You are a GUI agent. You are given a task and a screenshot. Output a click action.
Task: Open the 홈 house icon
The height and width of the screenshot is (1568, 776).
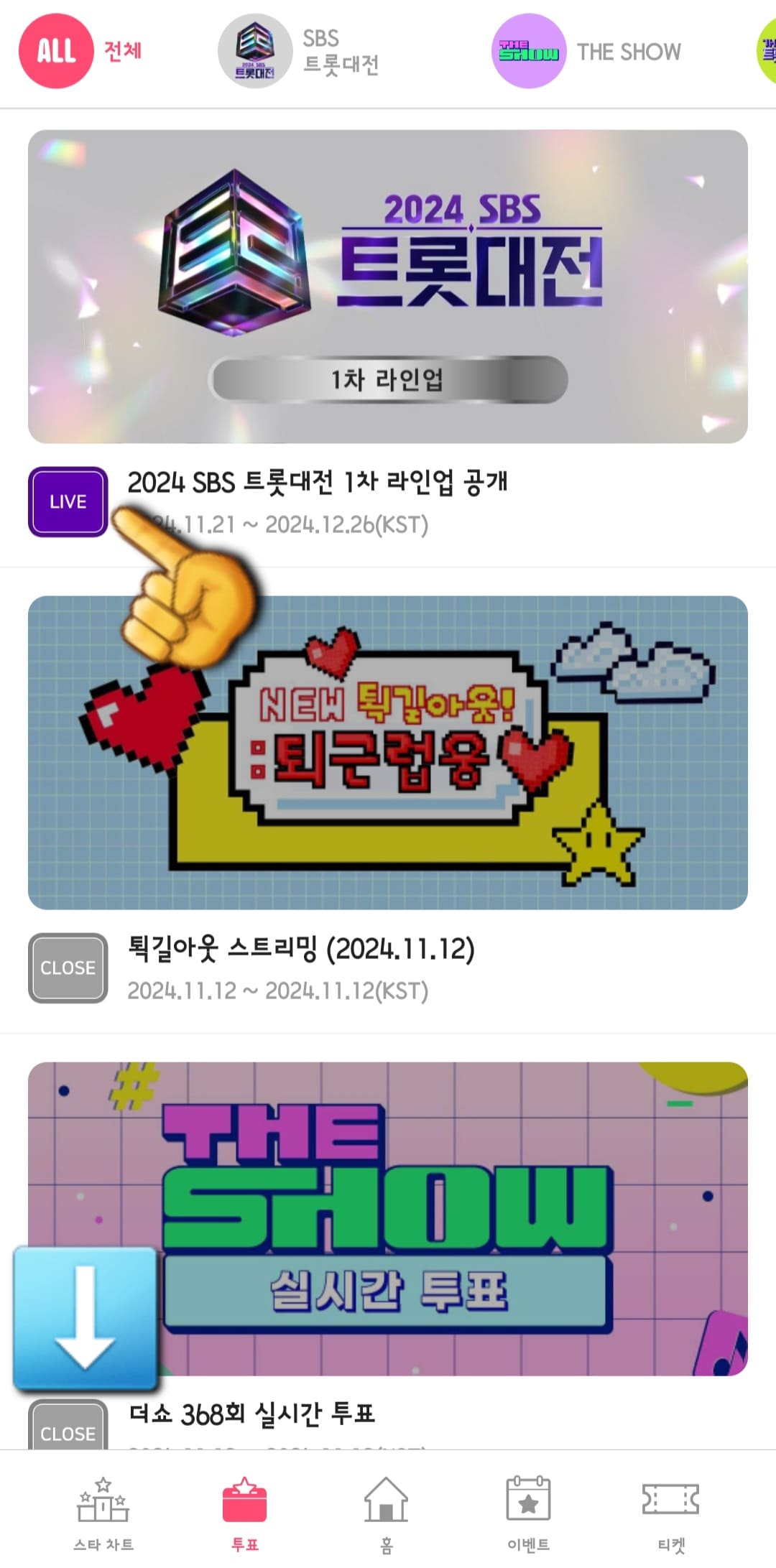388,1500
